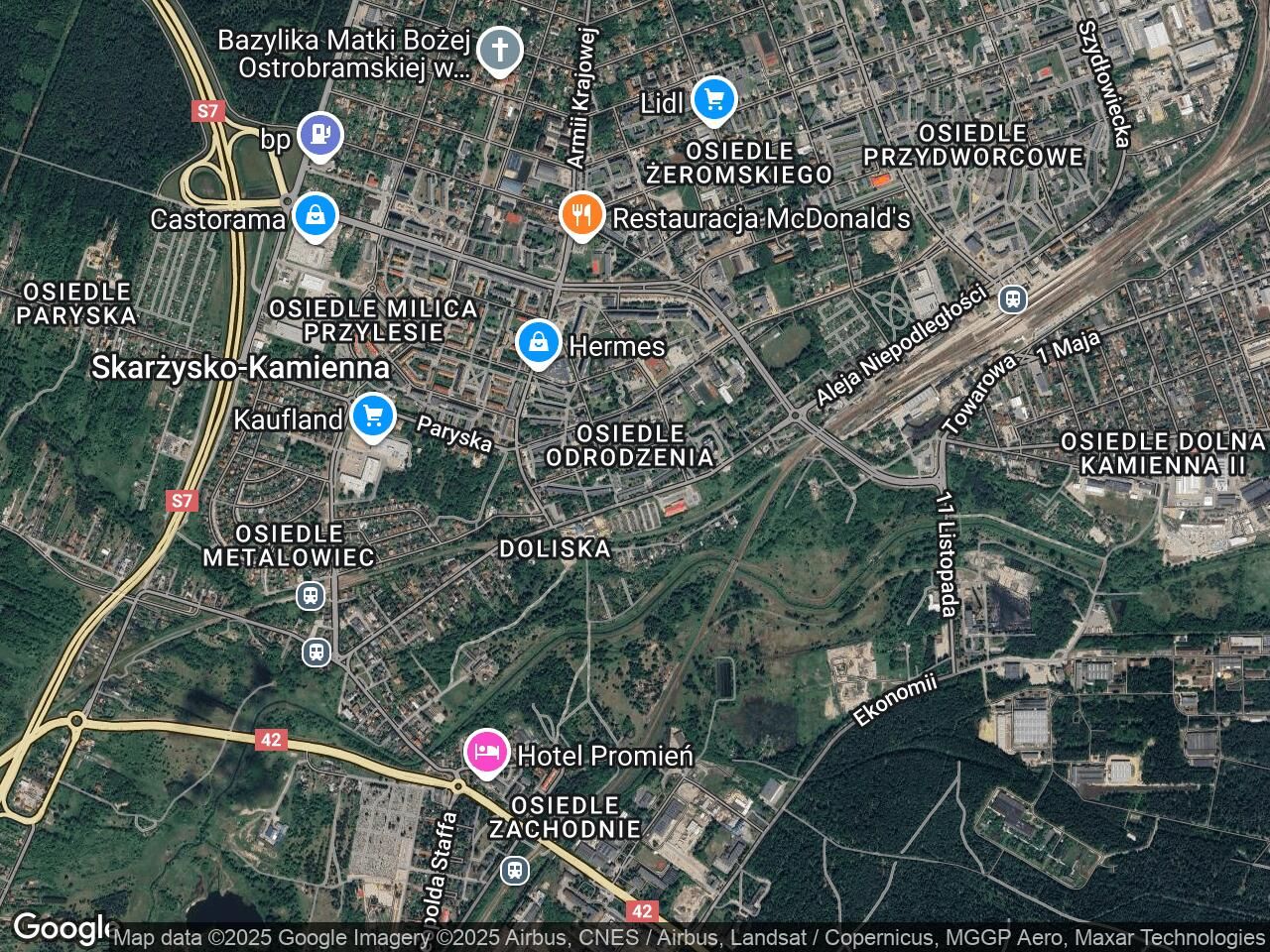Open the Kaufland store marker
This screenshot has width=1270, height=952.
[373, 416]
